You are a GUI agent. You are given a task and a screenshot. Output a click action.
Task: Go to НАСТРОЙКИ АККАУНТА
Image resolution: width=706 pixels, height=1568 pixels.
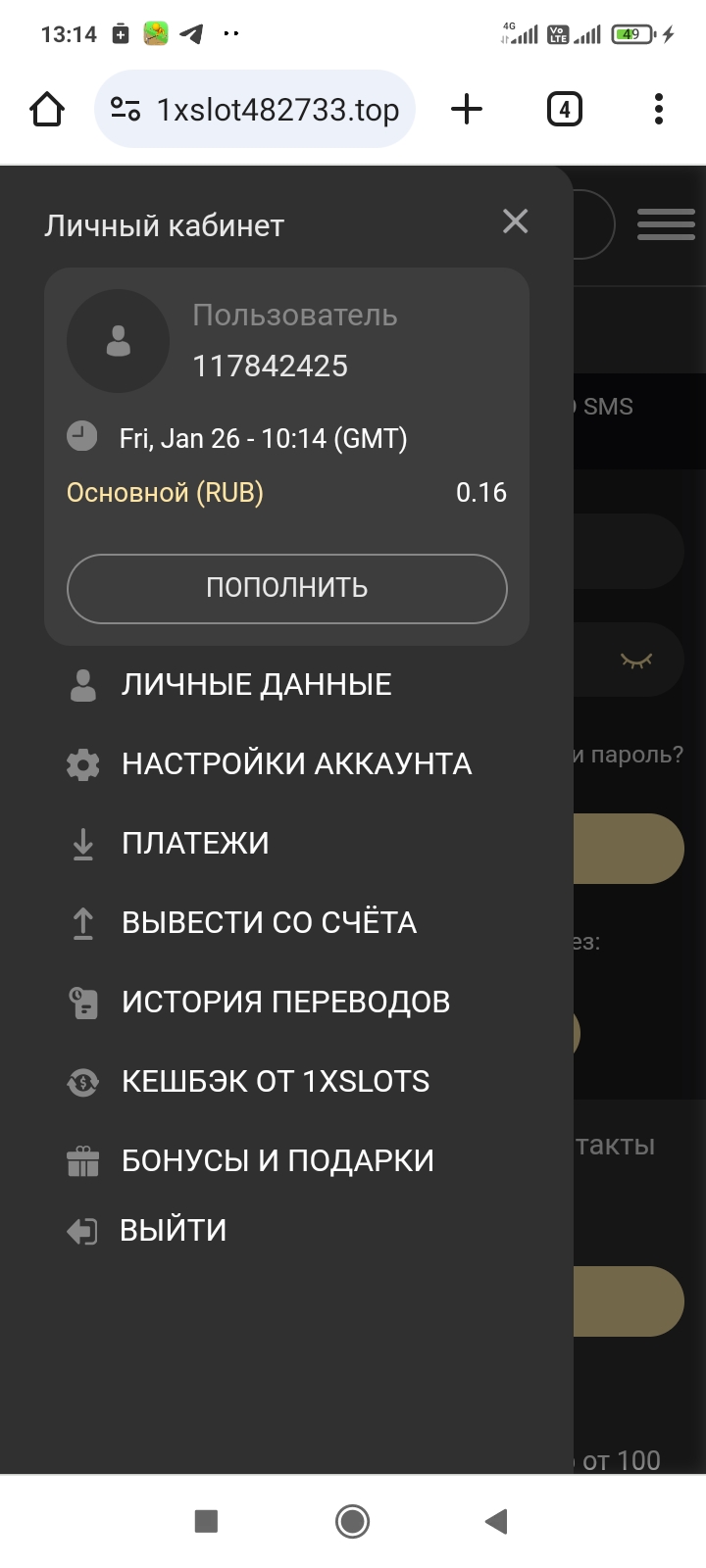296,763
